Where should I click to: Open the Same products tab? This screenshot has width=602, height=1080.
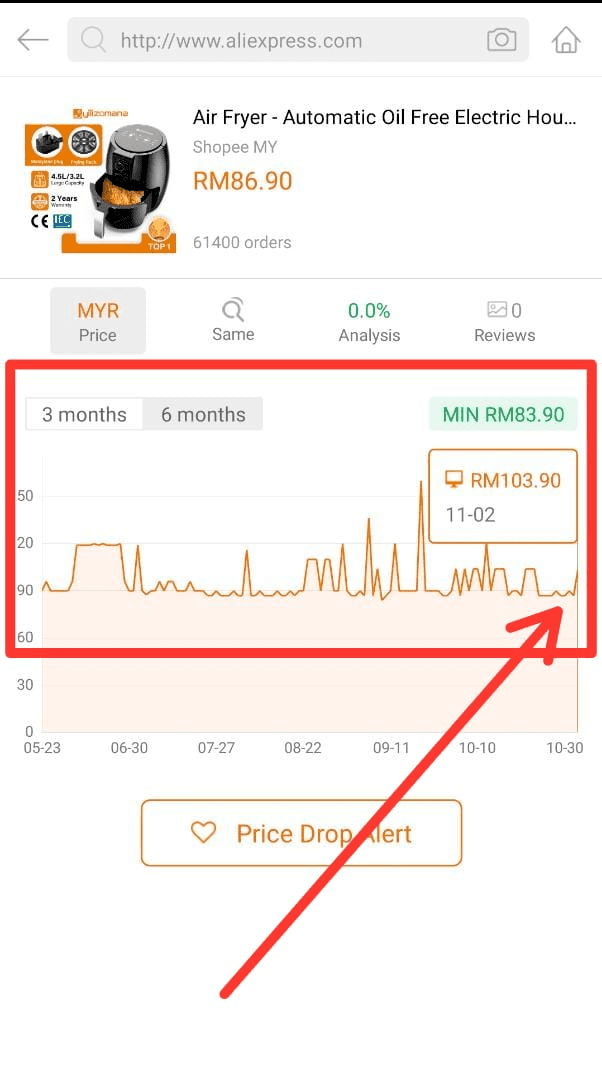tap(233, 322)
